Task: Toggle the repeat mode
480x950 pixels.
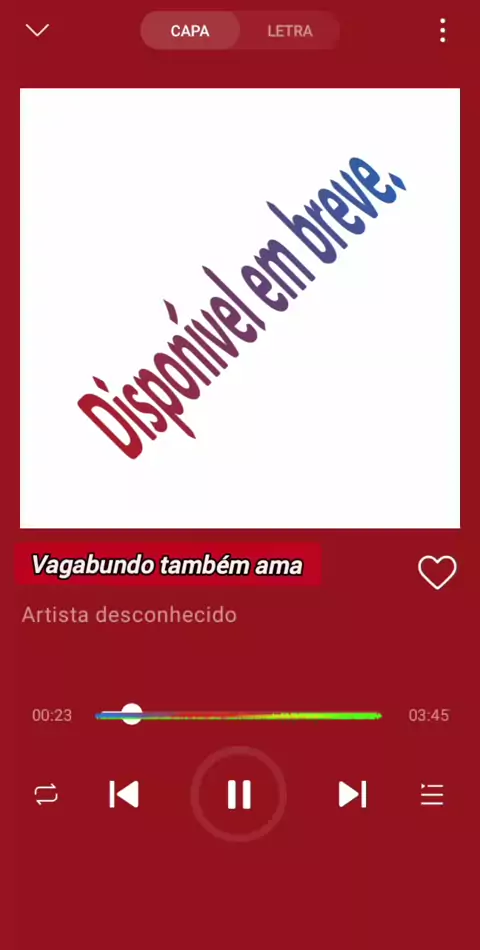Action: (x=46, y=794)
